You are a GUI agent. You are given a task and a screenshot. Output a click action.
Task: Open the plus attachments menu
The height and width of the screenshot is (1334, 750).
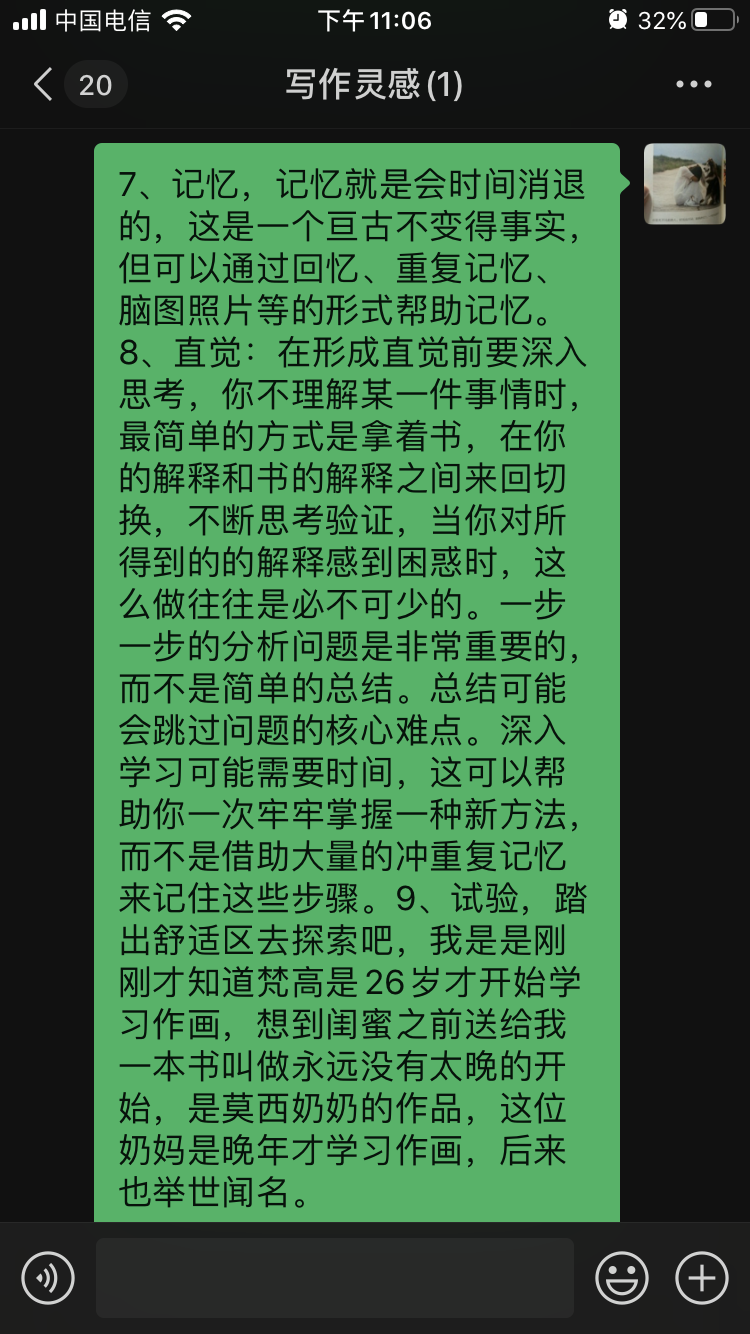(702, 1277)
